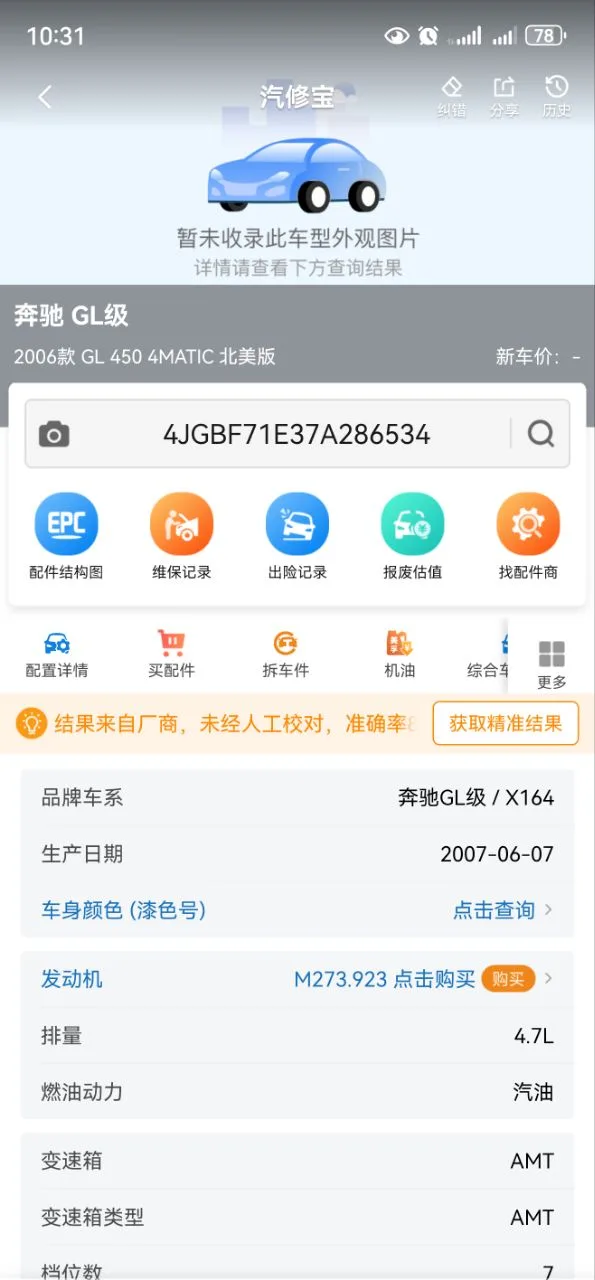595x1280 pixels.
Task: Open EPC 配件结构图
Action: [66, 537]
